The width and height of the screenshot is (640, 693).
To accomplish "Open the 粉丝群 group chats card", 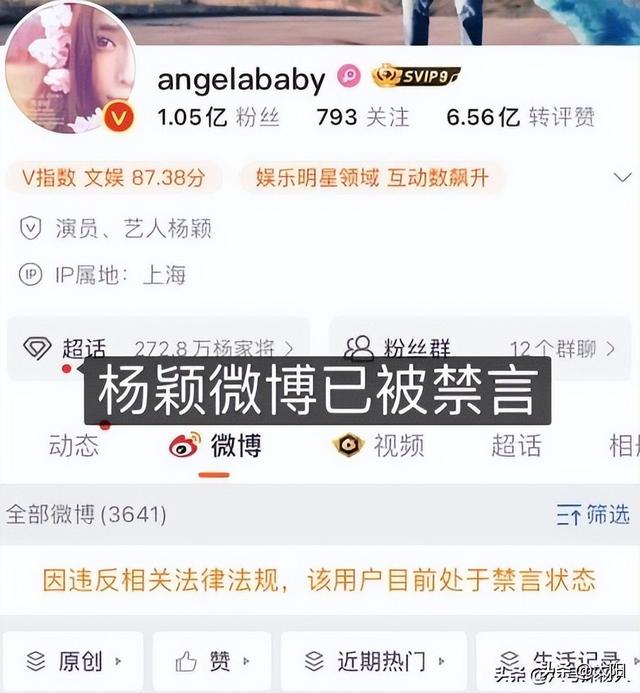I will [x=482, y=348].
